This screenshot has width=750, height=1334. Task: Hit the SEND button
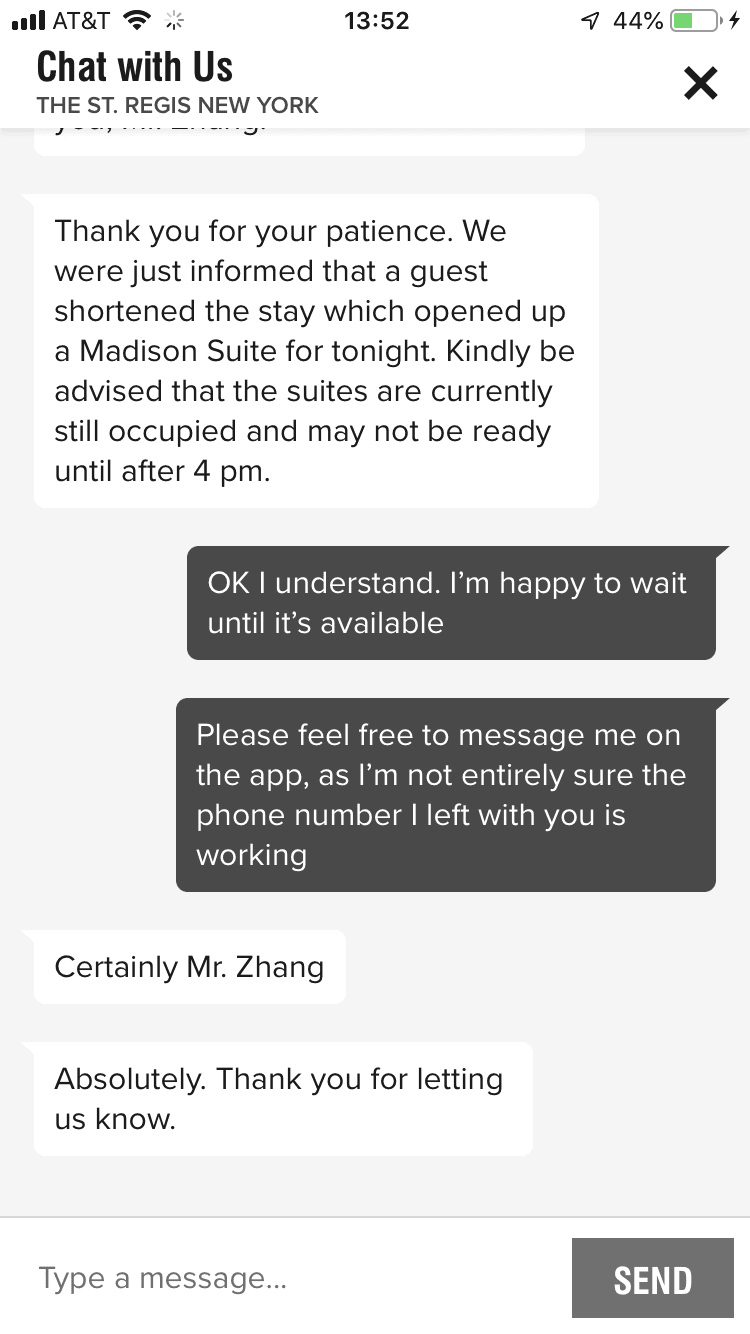click(x=652, y=1279)
